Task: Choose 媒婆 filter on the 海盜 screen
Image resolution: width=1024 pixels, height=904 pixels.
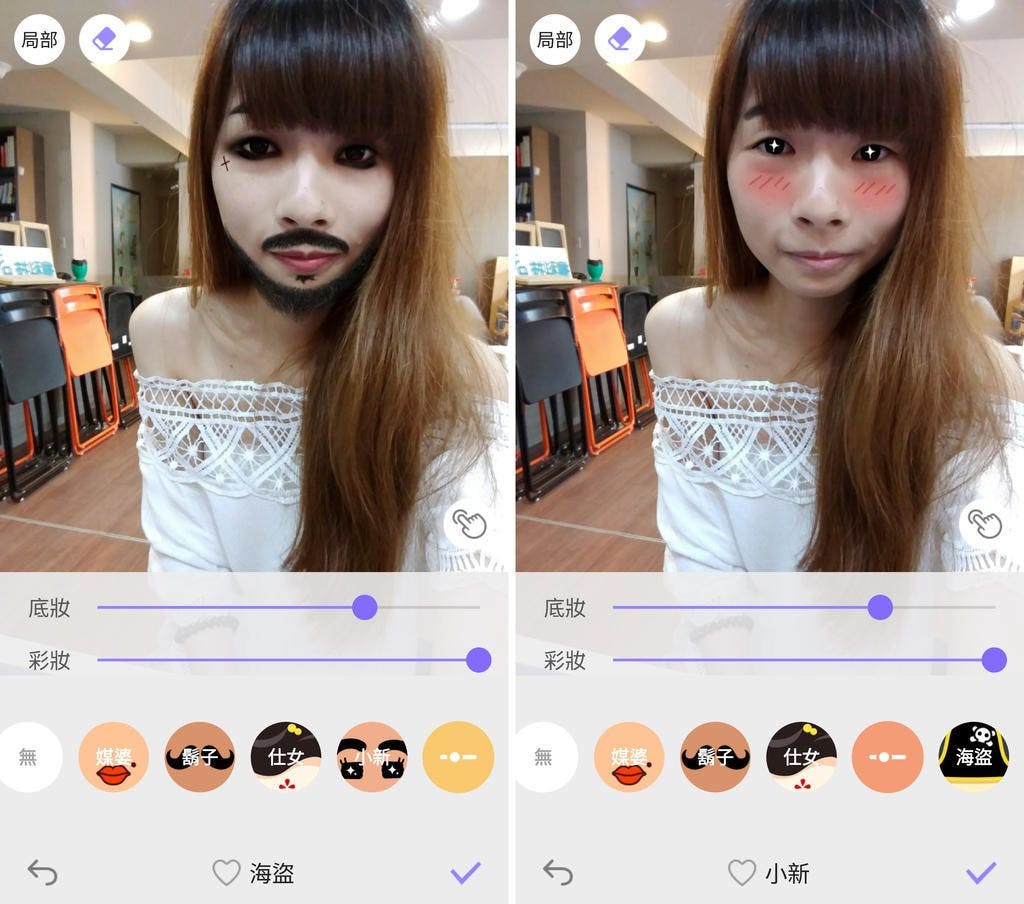Action: click(x=113, y=757)
